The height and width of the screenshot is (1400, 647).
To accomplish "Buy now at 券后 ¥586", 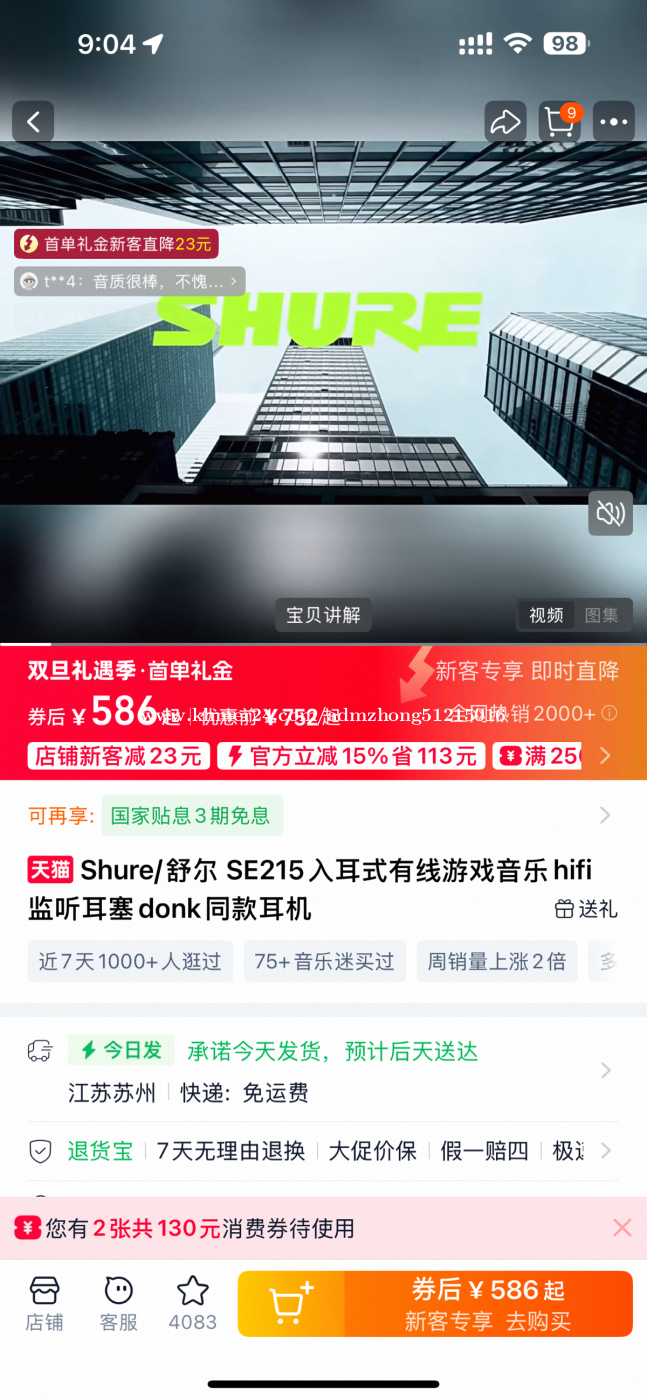I will [x=488, y=1304].
